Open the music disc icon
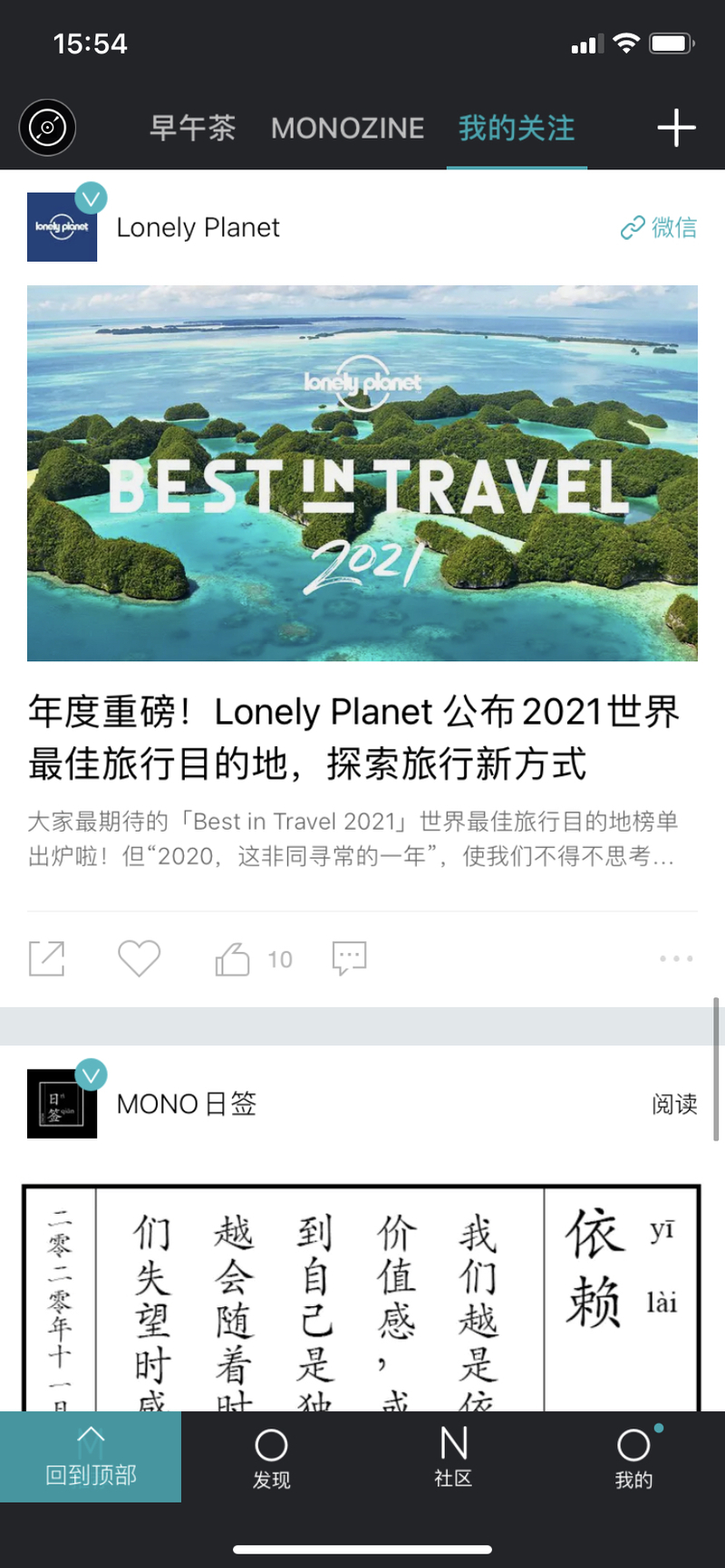This screenshot has height=1568, width=725. [47, 128]
